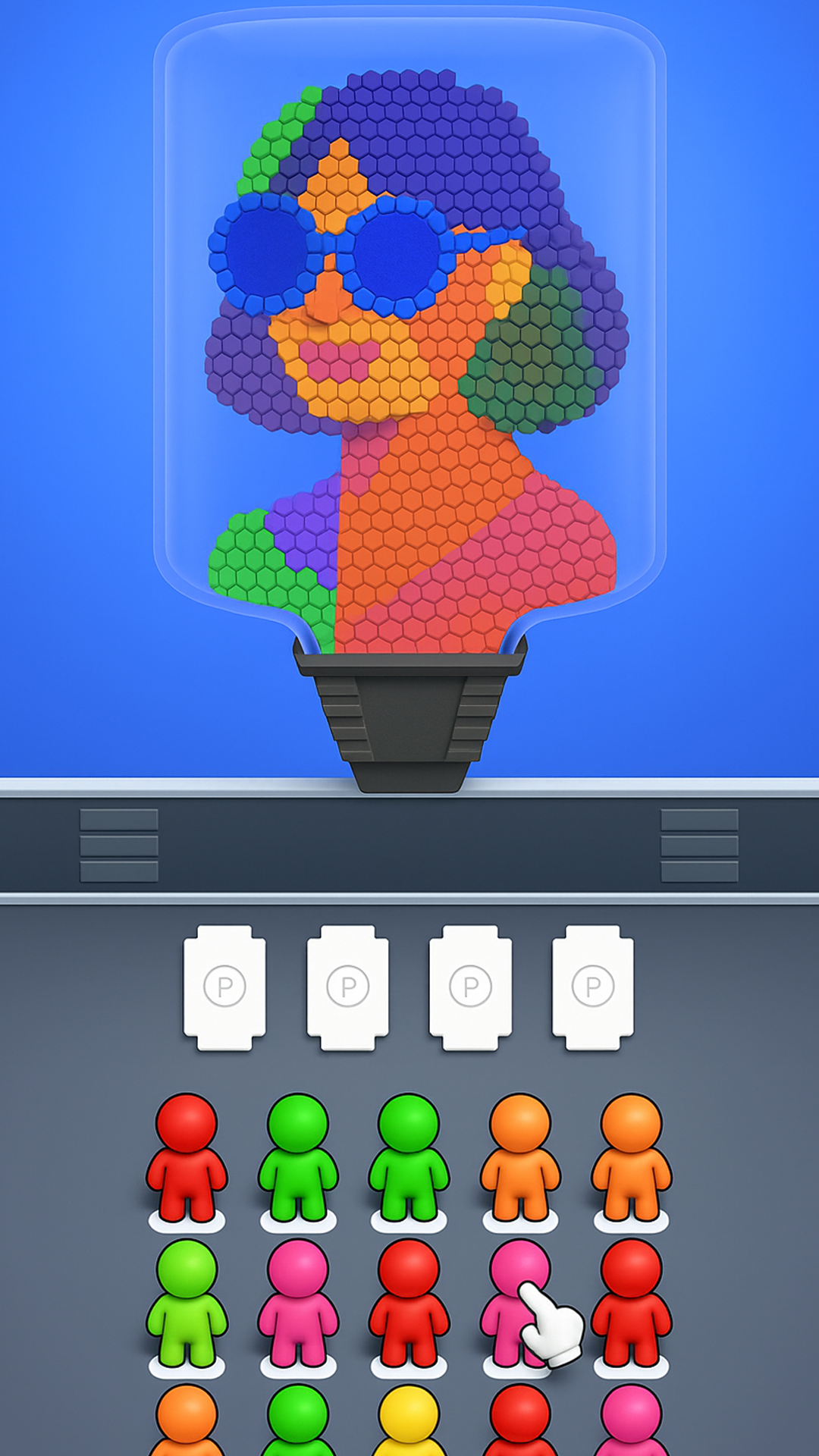Choose the pink figure beside the lime-green one

(x=298, y=1303)
